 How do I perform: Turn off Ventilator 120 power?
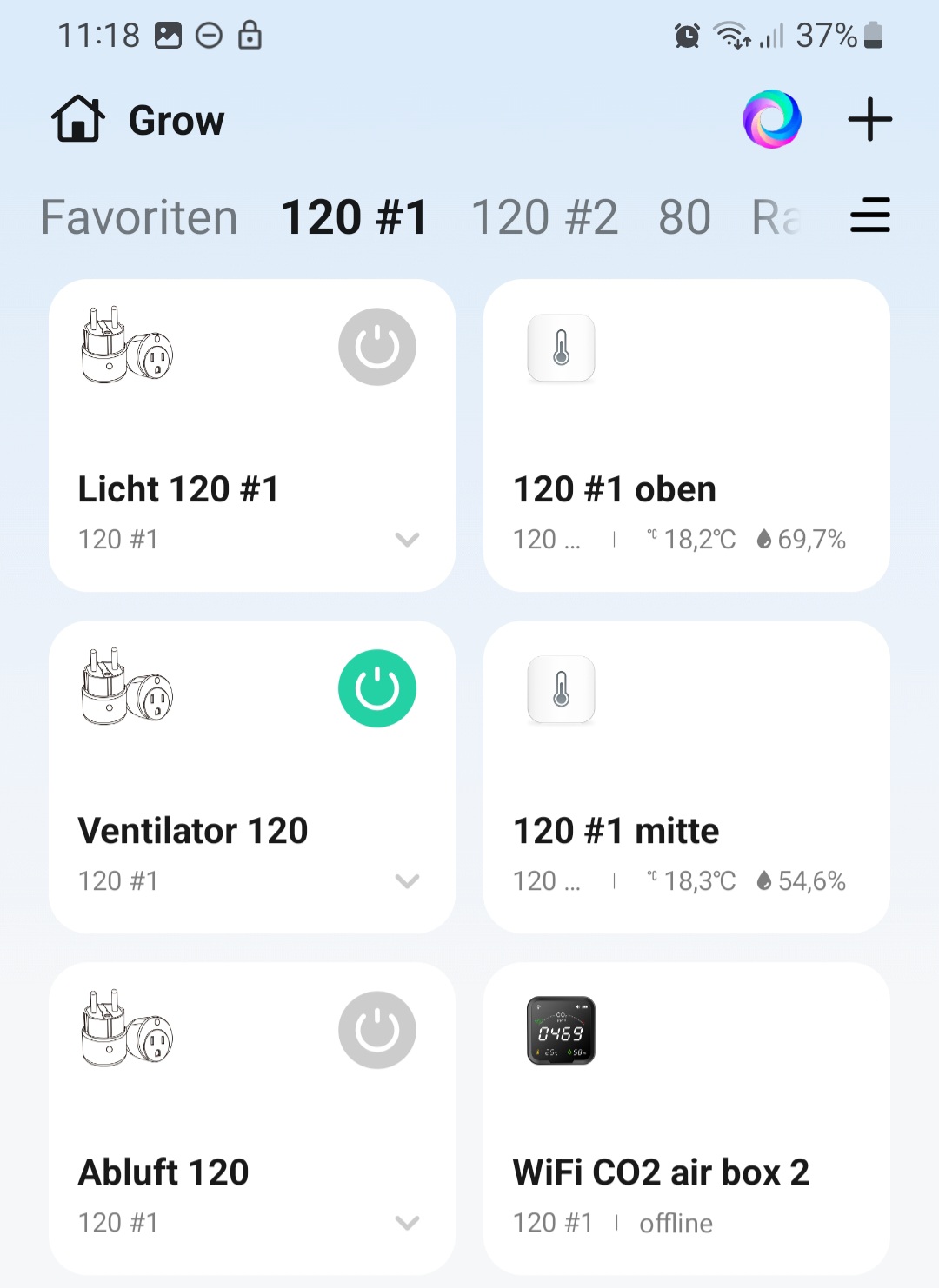pos(376,688)
